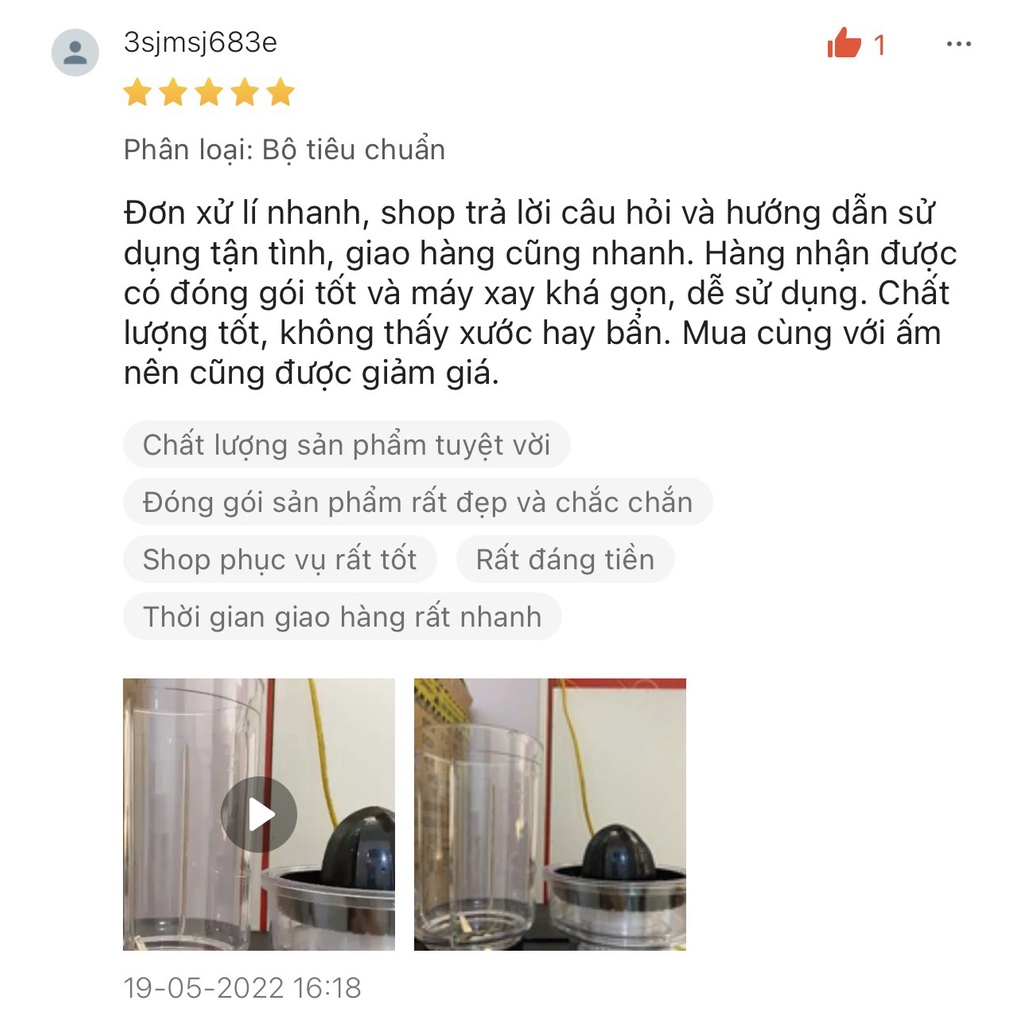This screenshot has height=1024, width=1024.
Task: Open reviewer 3sjmsj683e's profile avatar
Action: click(x=75, y=52)
